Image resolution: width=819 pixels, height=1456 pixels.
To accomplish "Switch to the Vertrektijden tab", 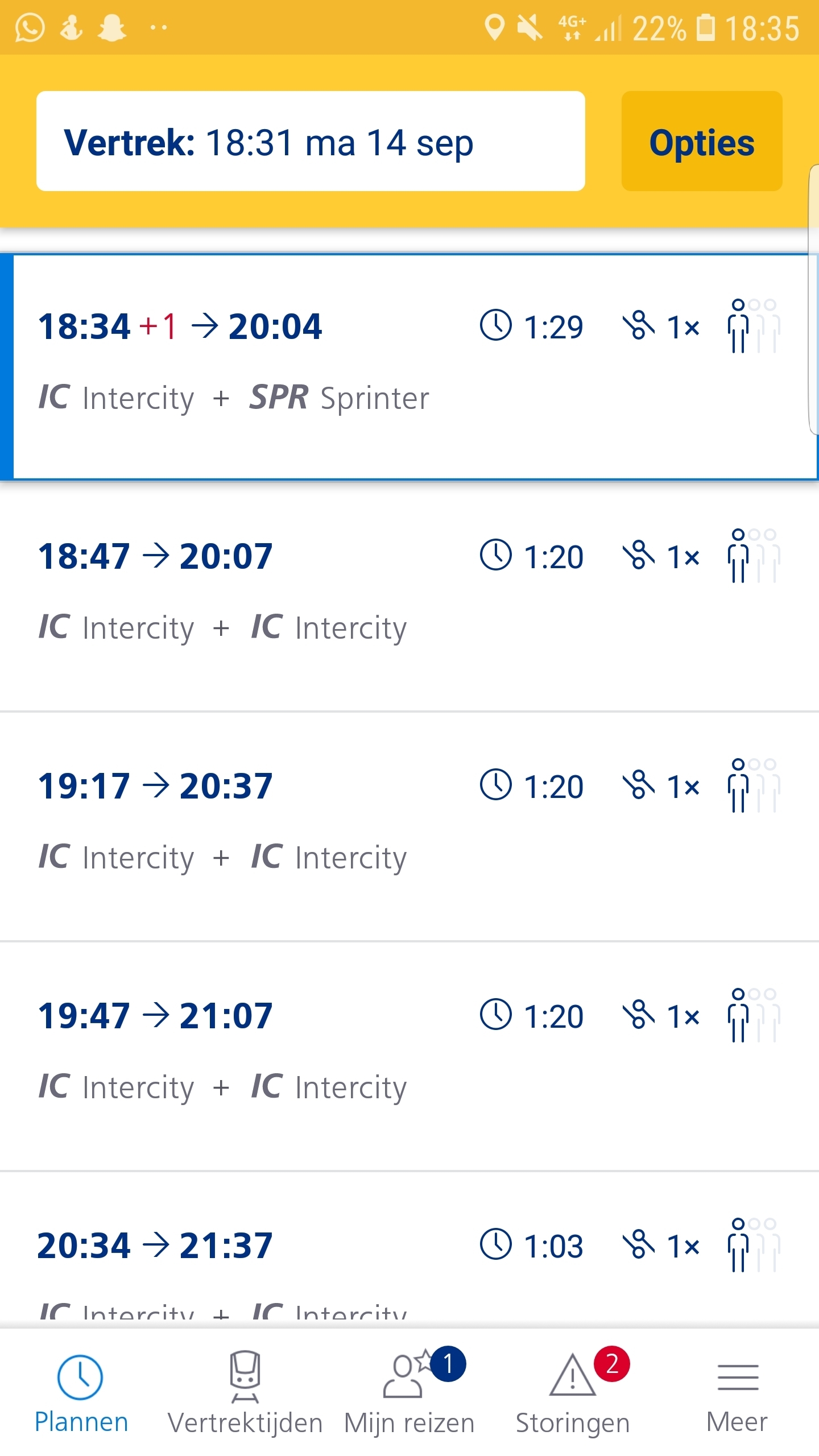I will point(245,1392).
